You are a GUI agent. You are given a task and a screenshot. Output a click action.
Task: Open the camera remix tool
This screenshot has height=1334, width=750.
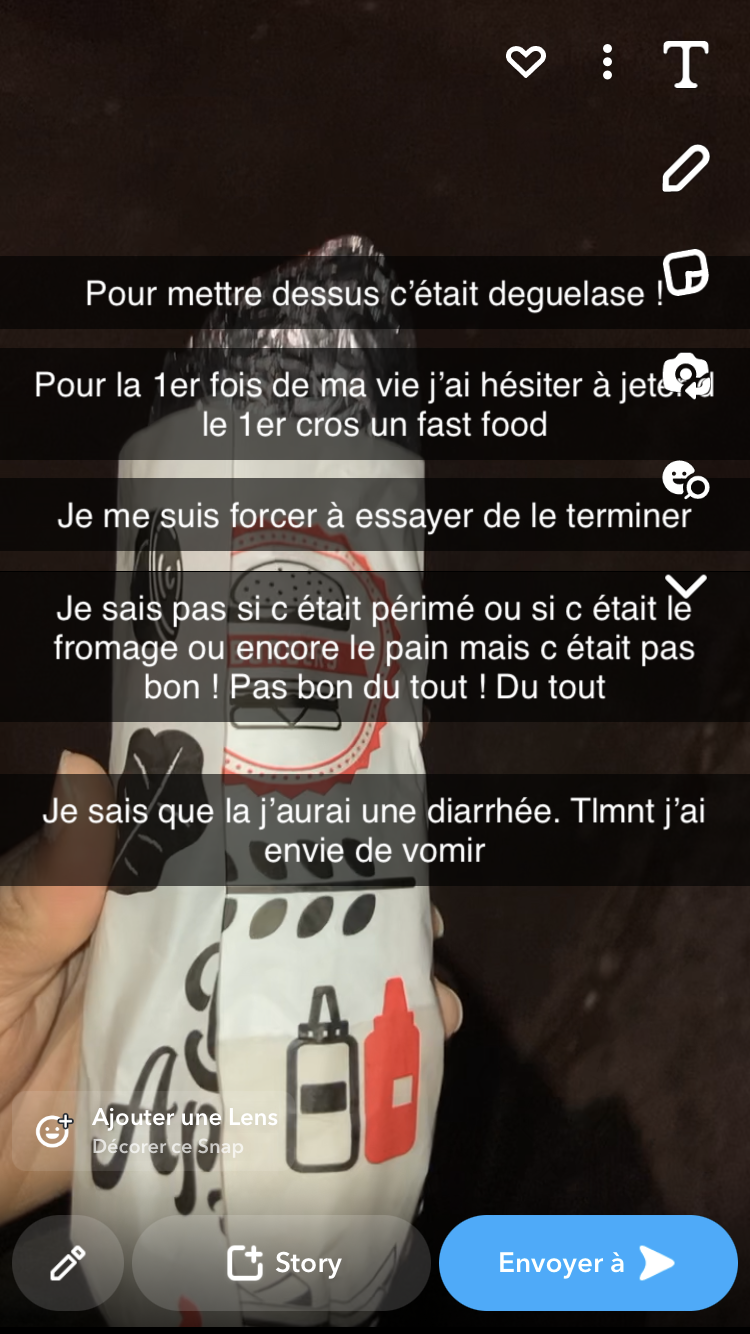pyautogui.click(x=686, y=376)
